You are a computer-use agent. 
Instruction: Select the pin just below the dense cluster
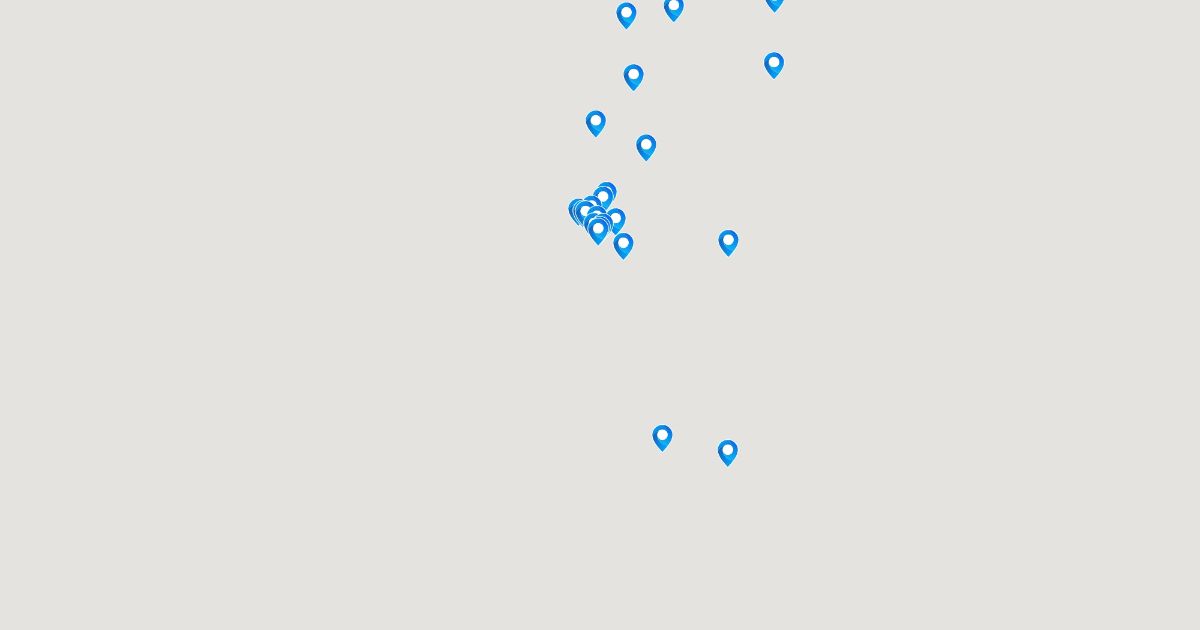[623, 245]
